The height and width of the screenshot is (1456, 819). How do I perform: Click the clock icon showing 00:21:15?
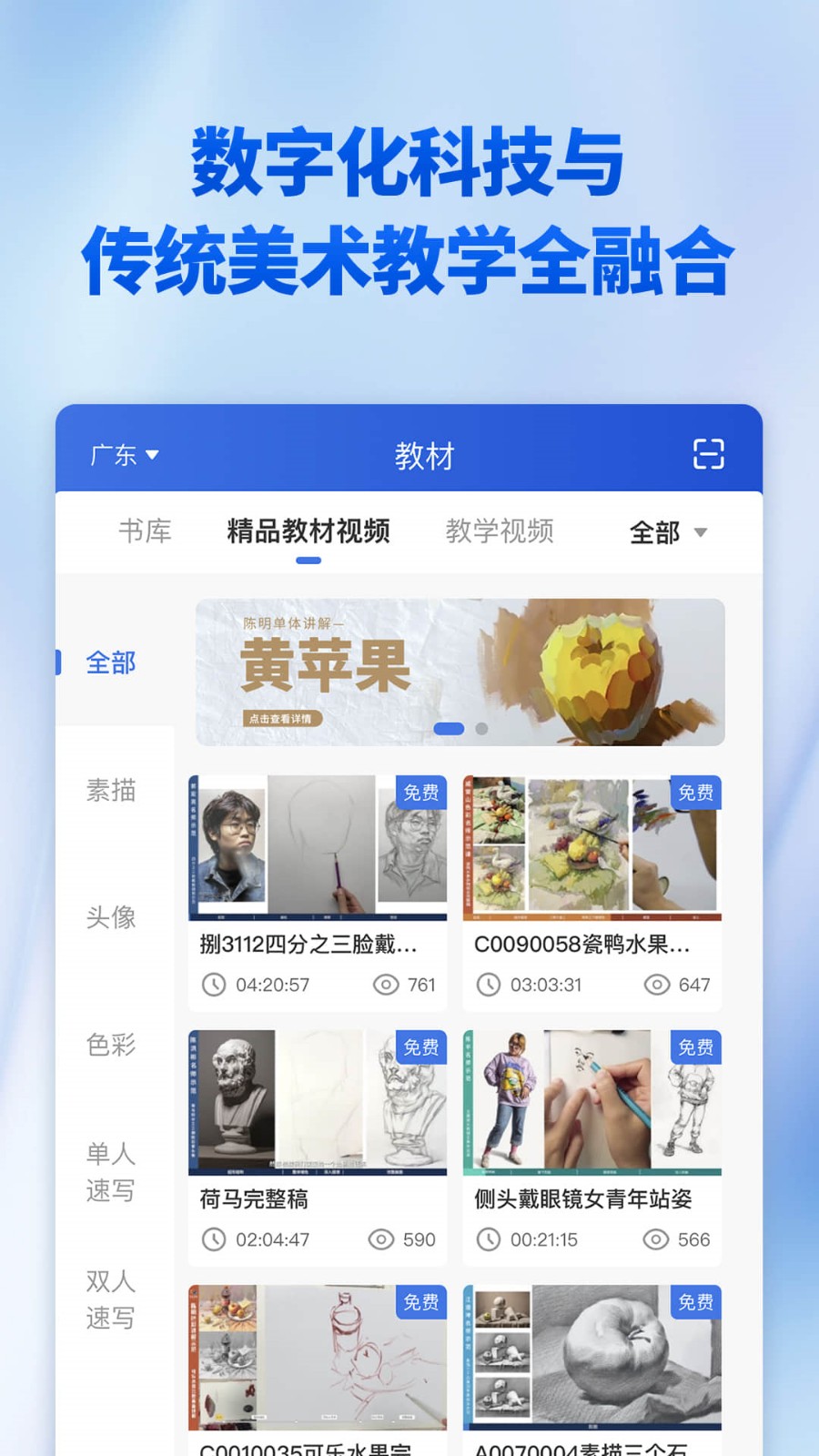coord(489,1239)
